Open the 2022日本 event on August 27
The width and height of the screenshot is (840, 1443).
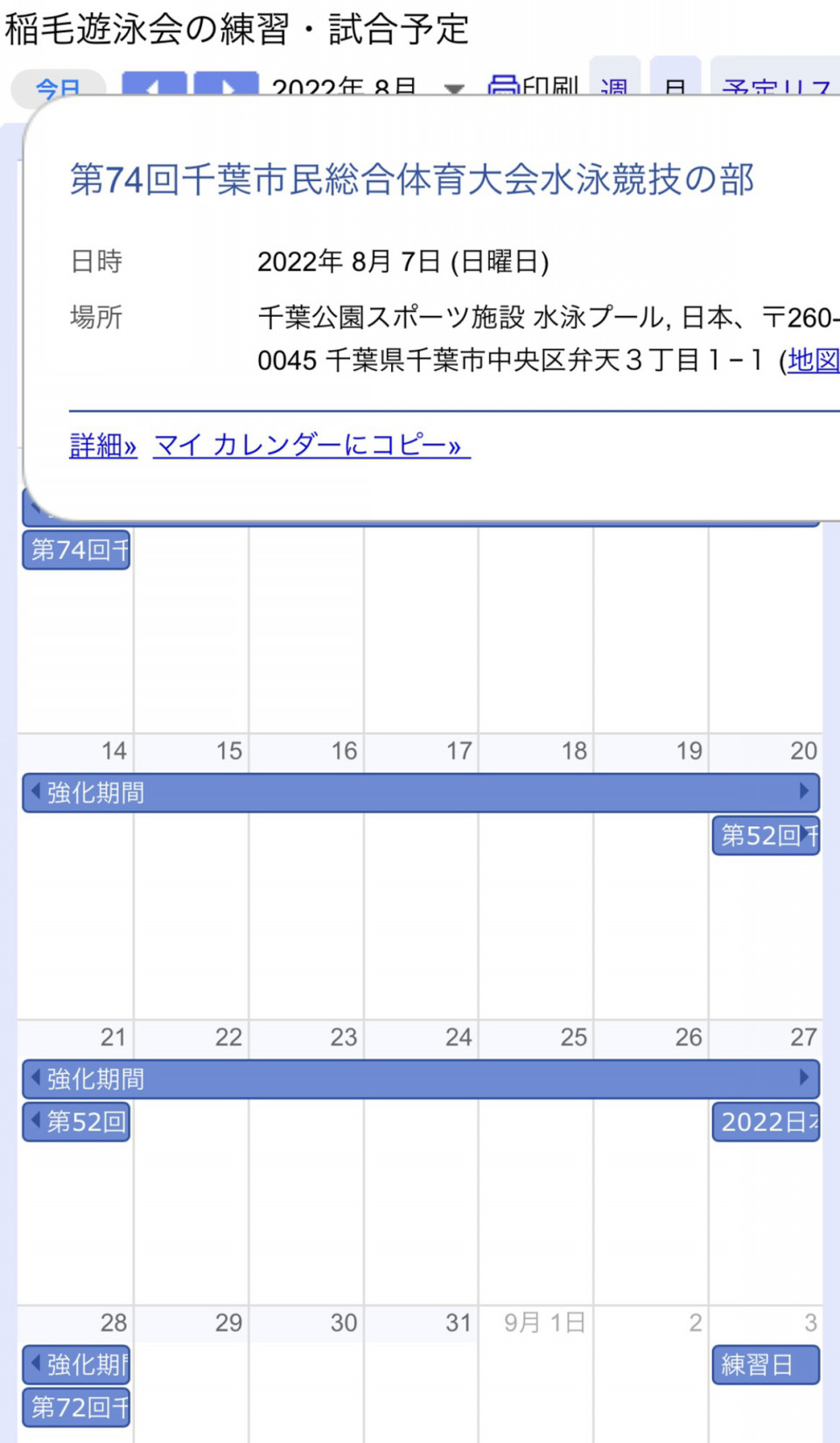point(766,1122)
